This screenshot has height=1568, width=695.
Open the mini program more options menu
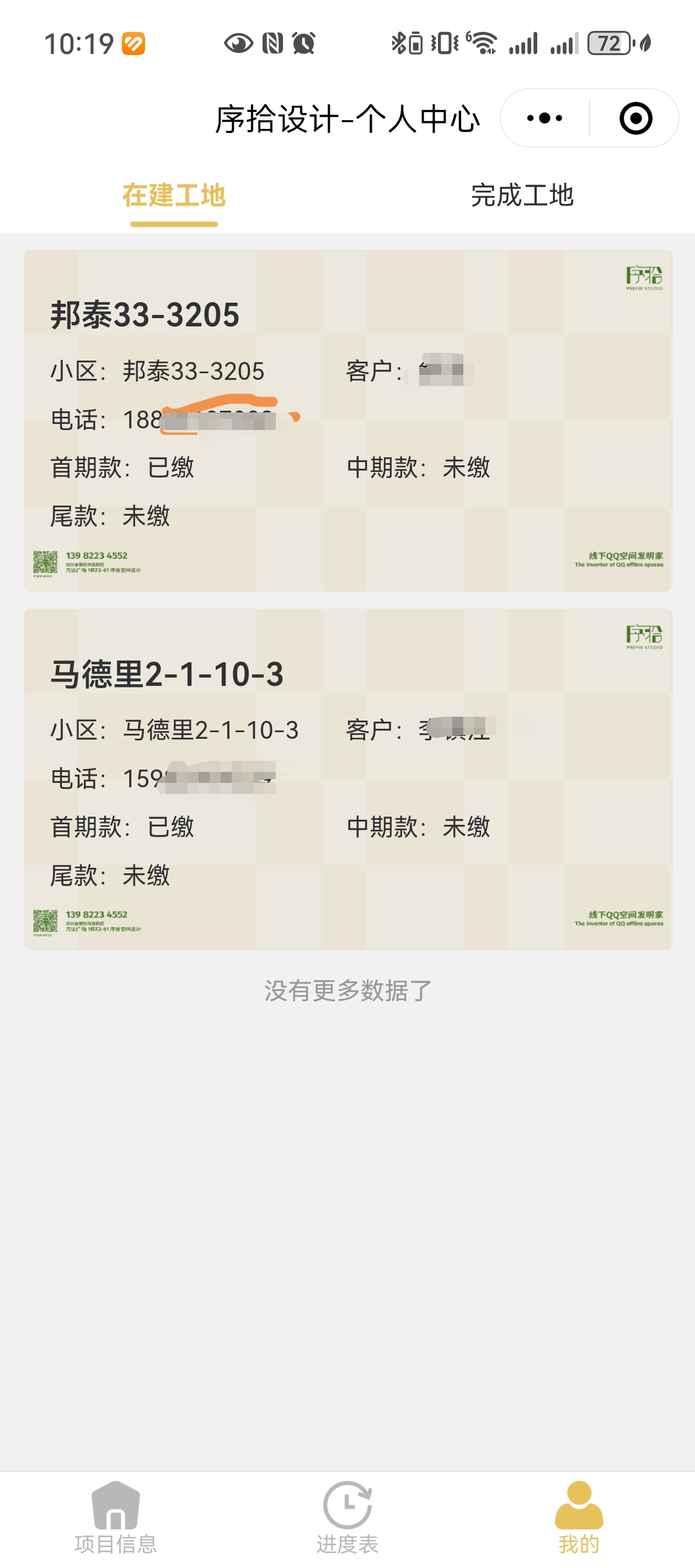coord(544,118)
